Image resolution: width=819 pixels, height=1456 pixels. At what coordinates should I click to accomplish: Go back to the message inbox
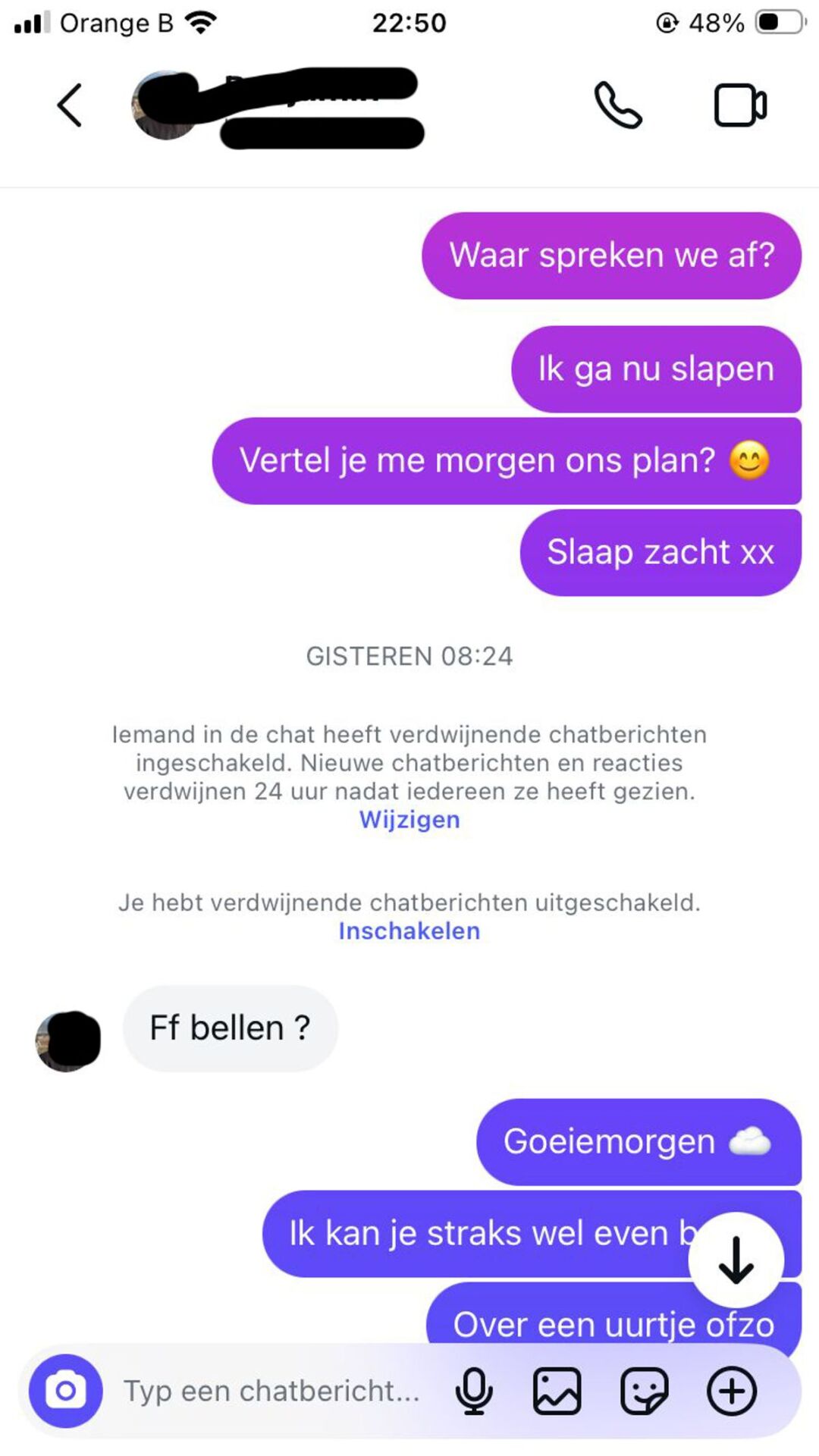point(70,105)
